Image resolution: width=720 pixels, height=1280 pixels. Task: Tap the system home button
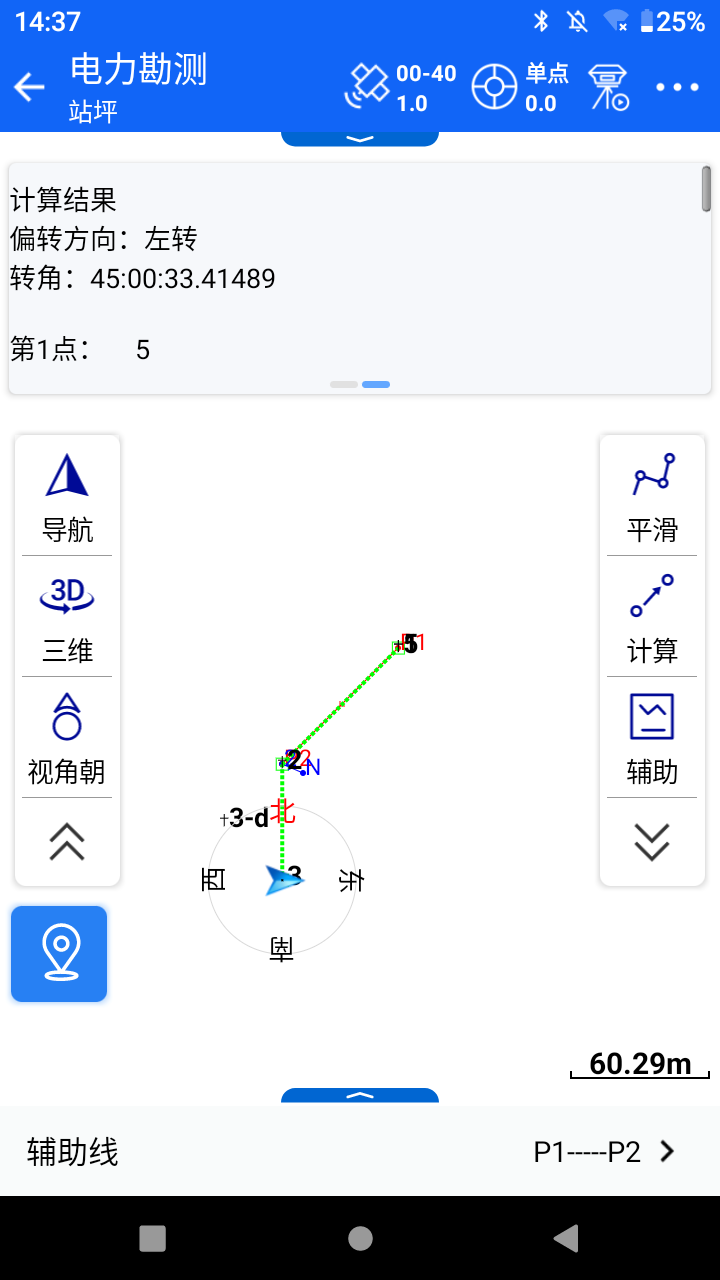360,1239
